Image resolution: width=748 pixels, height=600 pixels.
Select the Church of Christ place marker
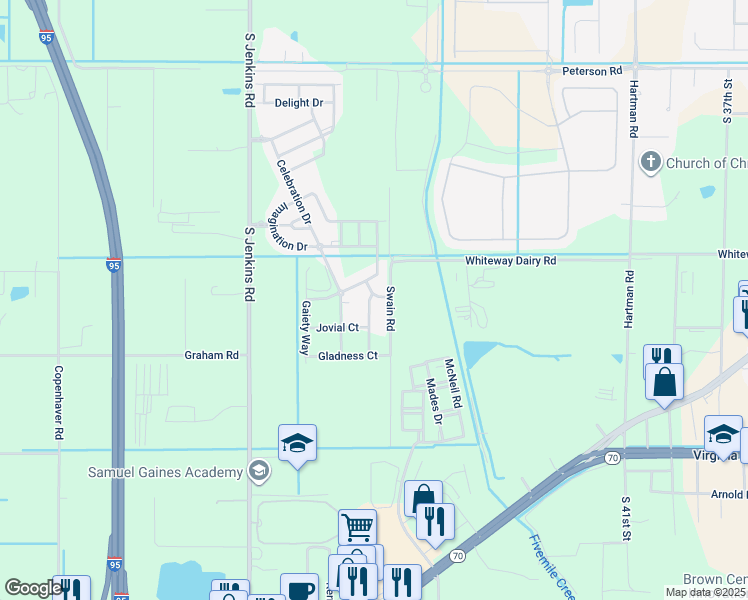(x=650, y=163)
